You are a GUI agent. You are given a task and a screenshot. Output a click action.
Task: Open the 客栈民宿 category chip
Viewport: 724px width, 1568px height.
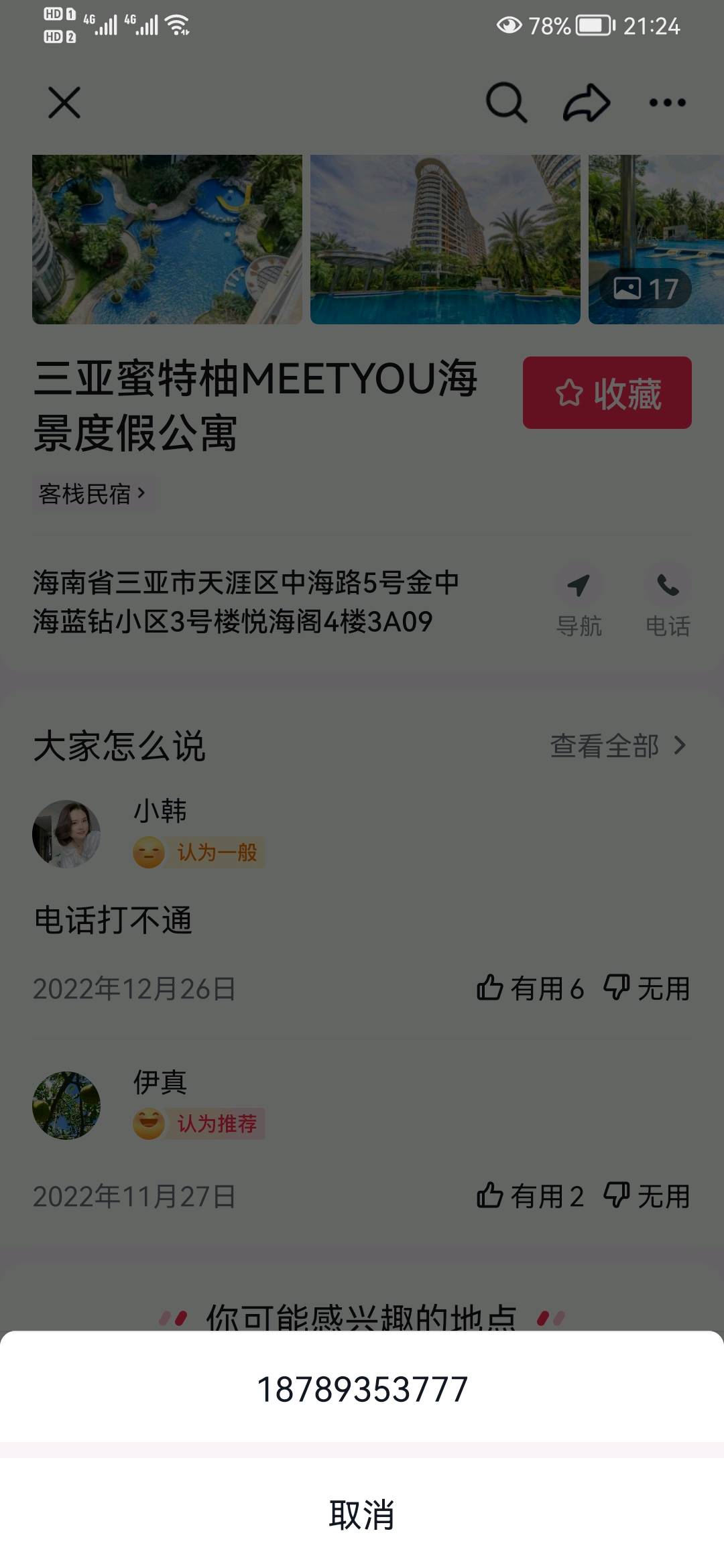pos(93,494)
